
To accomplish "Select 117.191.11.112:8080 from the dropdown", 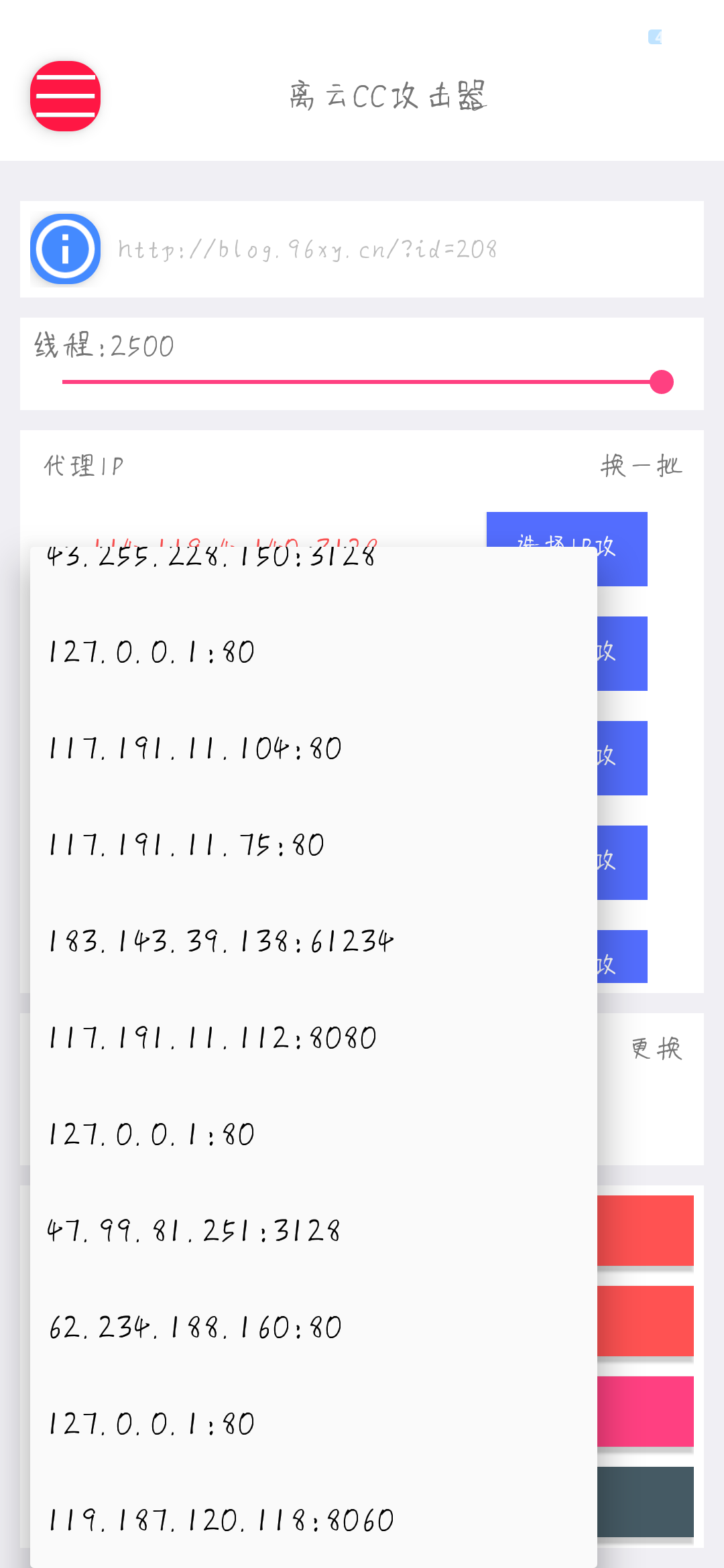I will [211, 1038].
